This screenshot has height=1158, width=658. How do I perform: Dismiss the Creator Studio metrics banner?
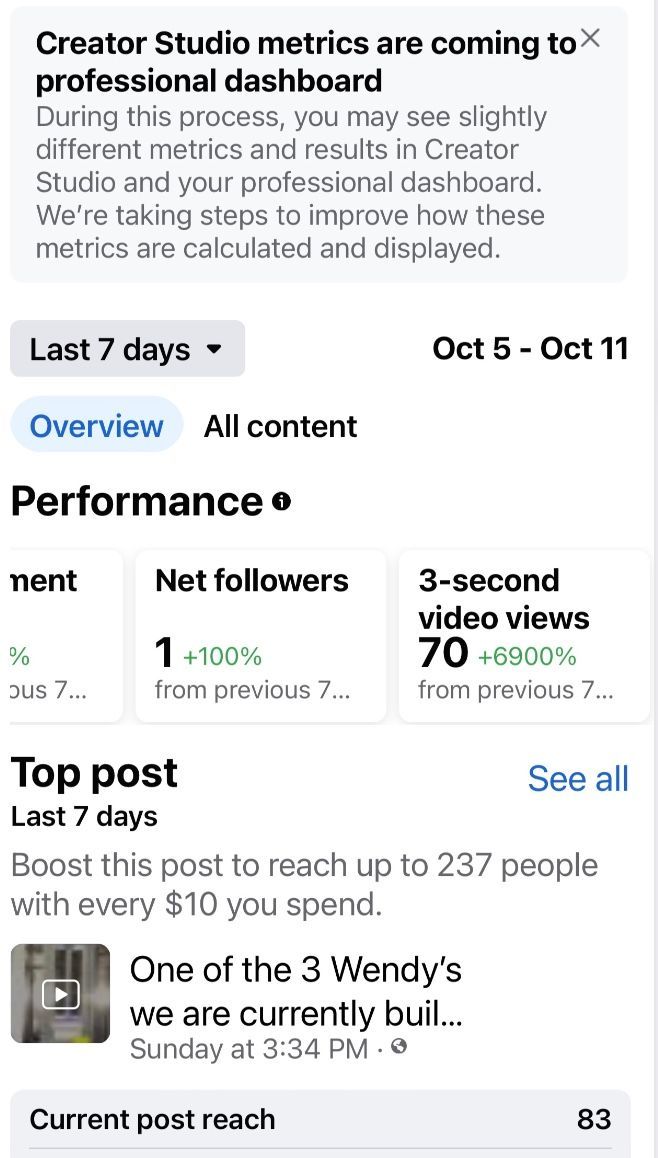[x=590, y=39]
